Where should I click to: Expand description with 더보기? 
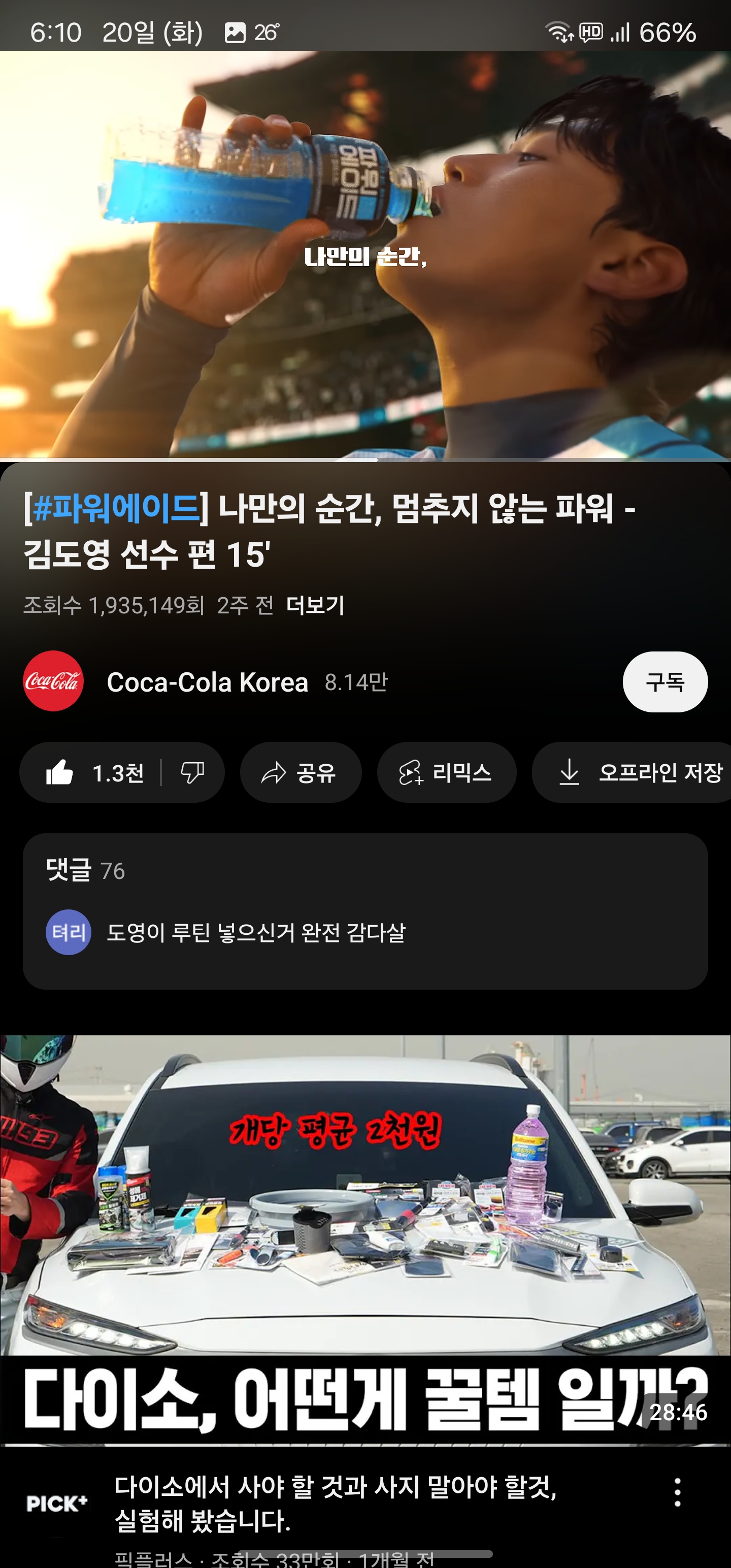click(x=315, y=605)
